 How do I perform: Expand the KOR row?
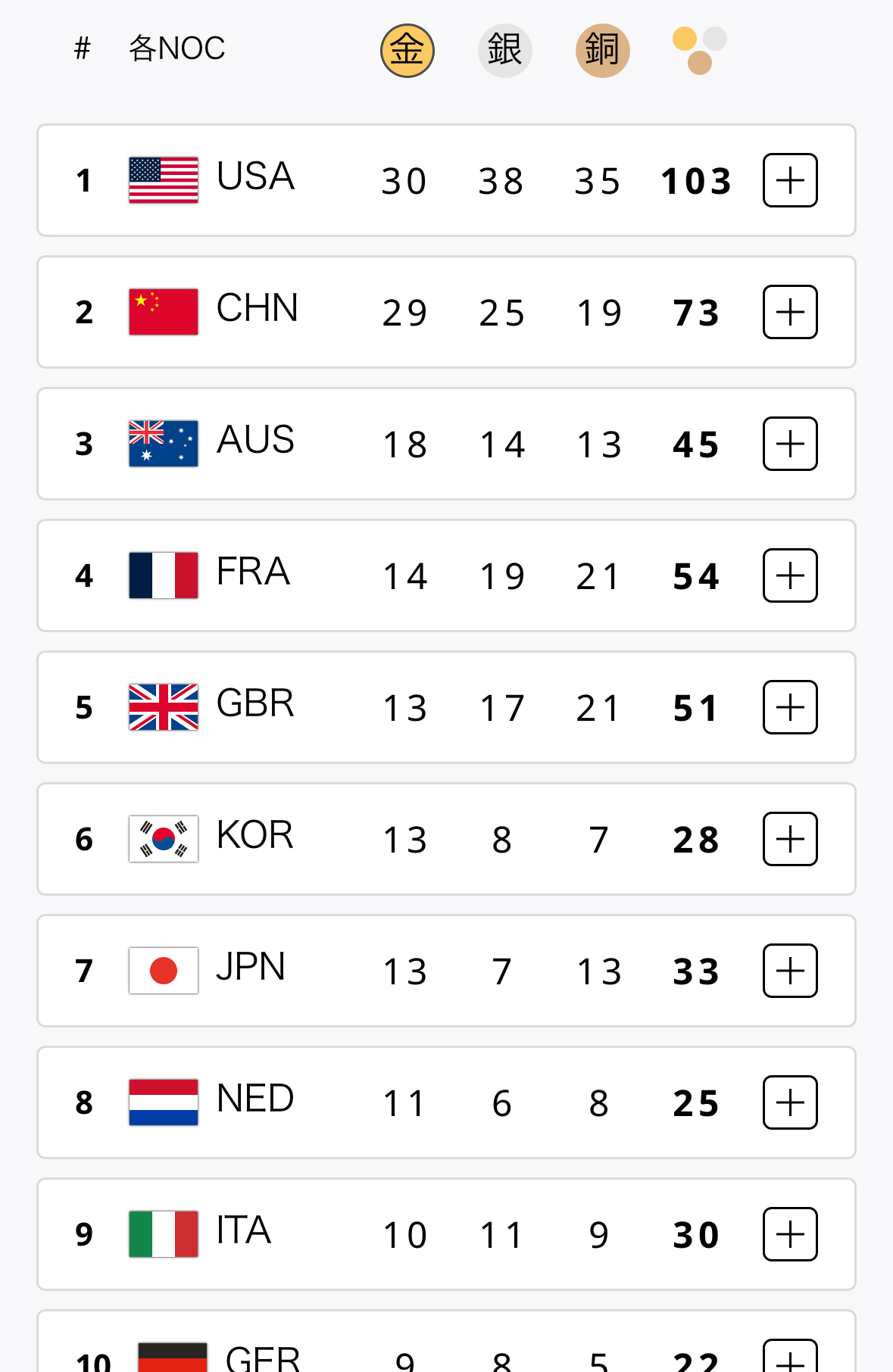790,839
